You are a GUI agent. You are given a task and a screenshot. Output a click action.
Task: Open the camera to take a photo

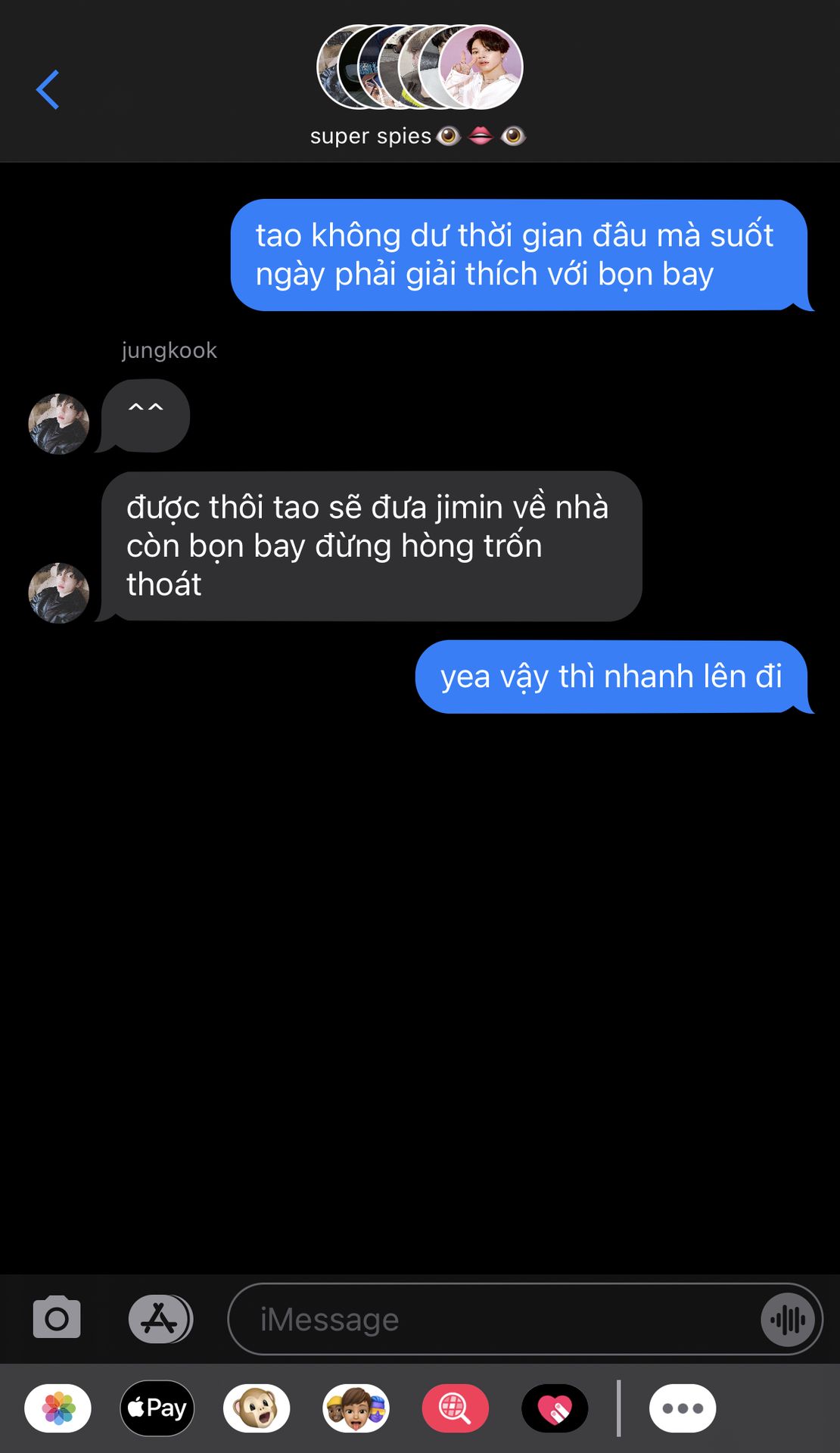tap(57, 1318)
